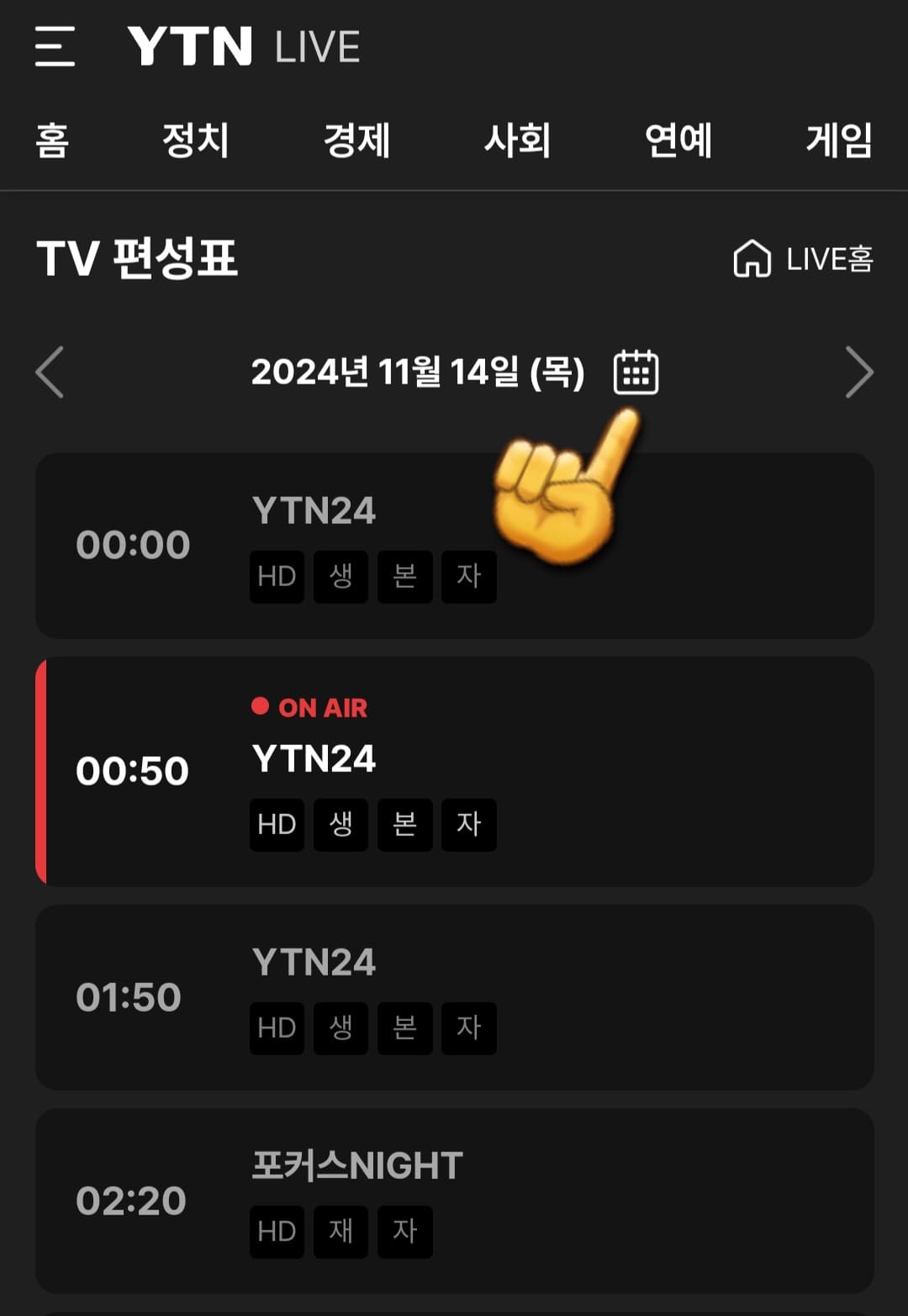Toggle the HD badge on 02:20 program
Screen dimensions: 908x1316
pyautogui.click(x=277, y=1231)
